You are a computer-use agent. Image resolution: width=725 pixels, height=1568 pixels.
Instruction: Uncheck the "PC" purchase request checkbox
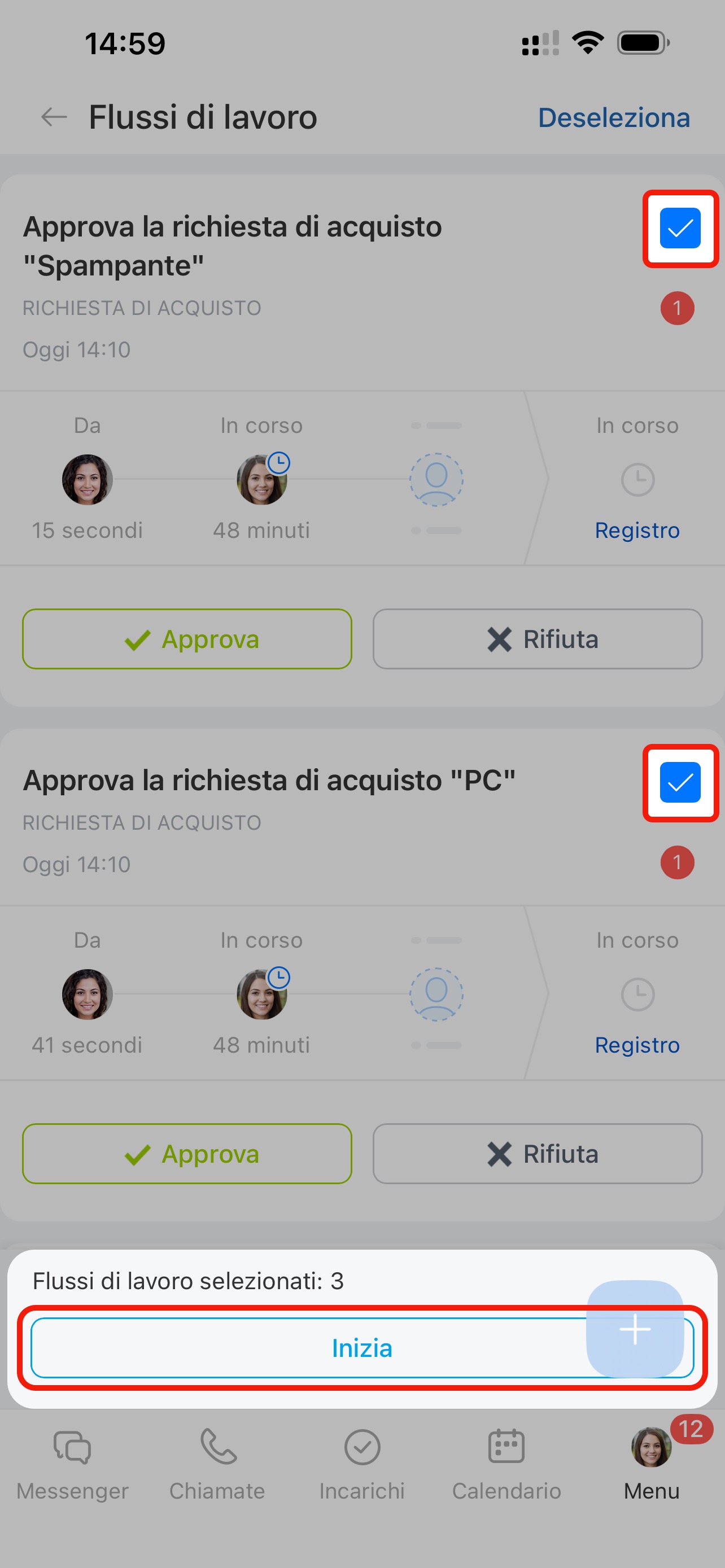[680, 782]
